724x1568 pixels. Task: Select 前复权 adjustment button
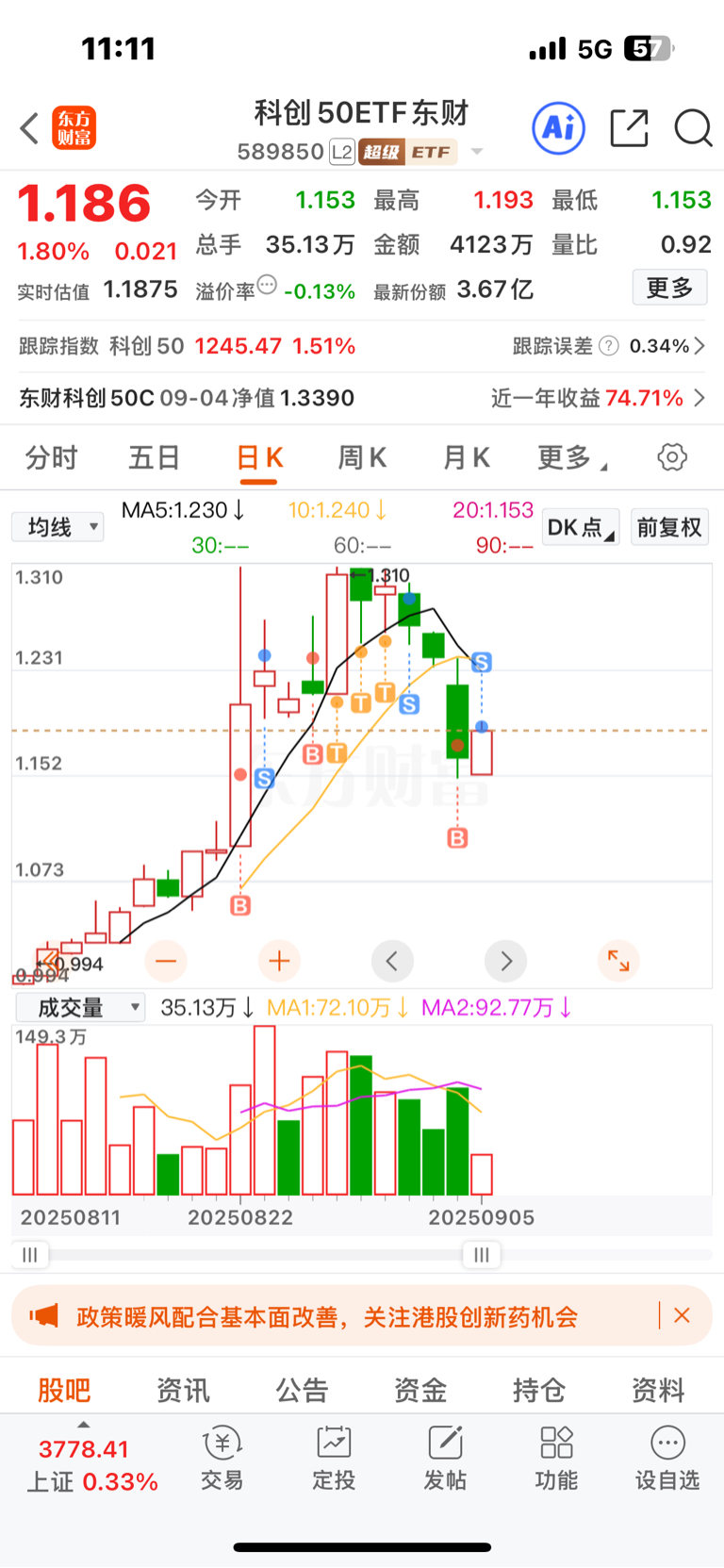[x=669, y=527]
